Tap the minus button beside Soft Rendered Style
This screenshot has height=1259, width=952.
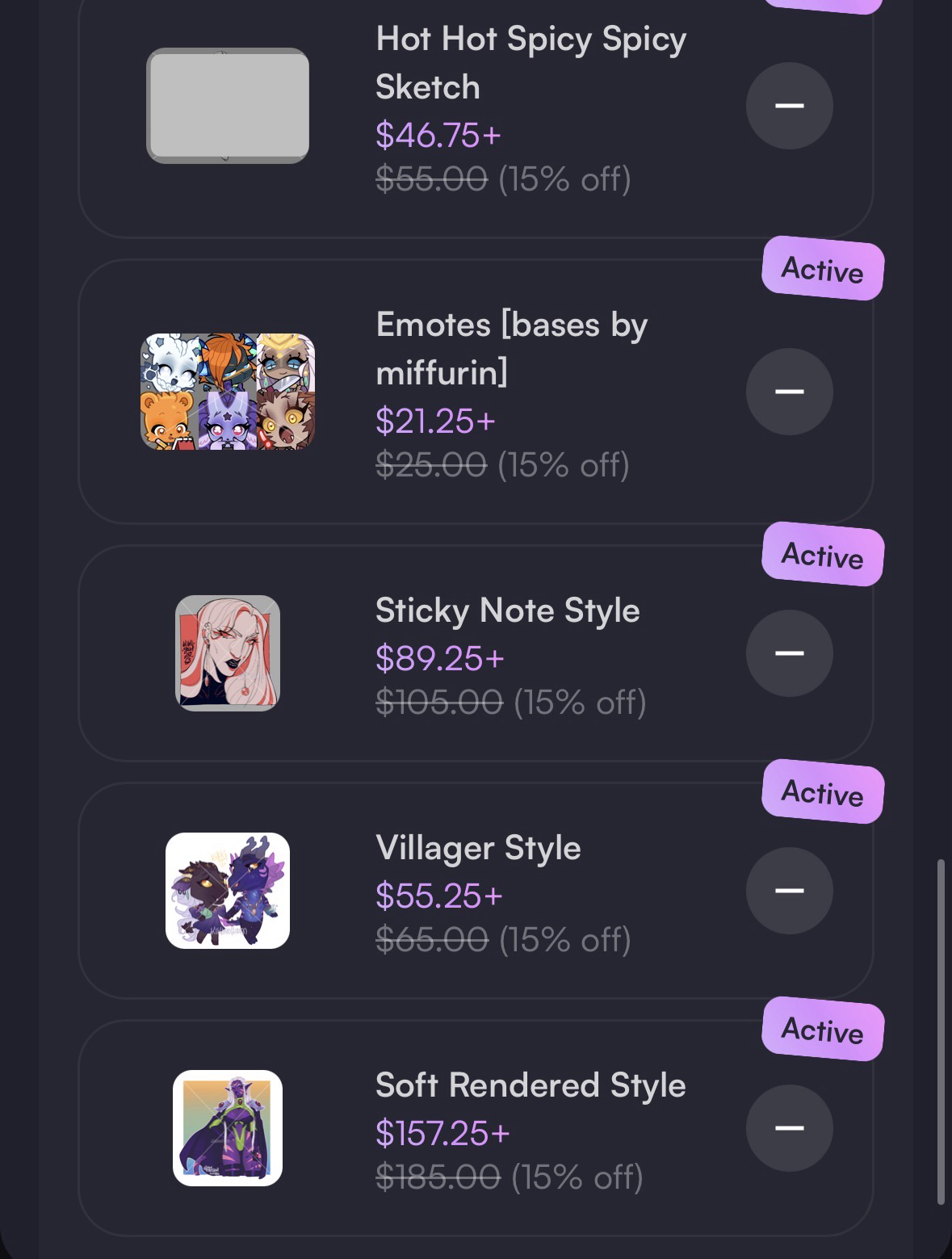pyautogui.click(x=789, y=1127)
